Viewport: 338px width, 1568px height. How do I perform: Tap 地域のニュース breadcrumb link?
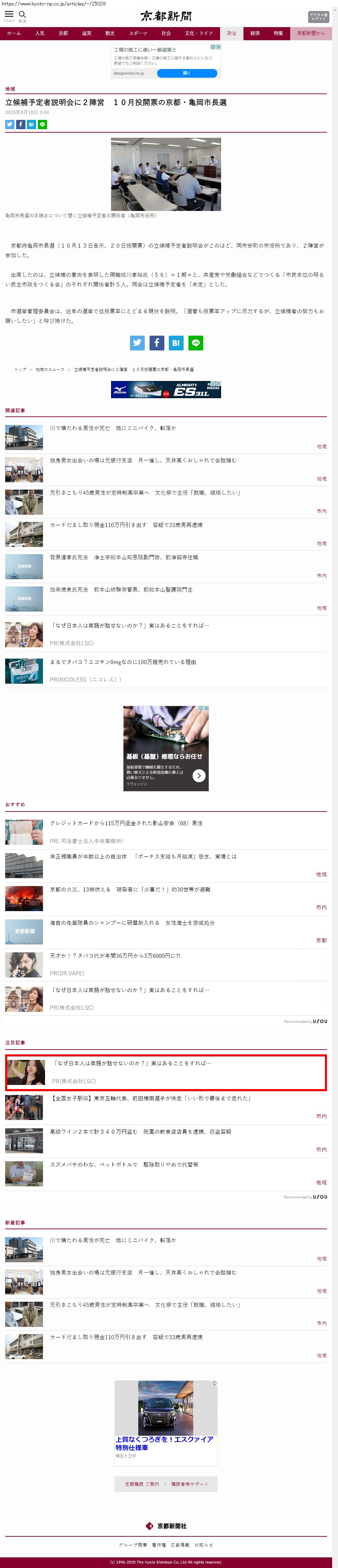click(x=50, y=369)
